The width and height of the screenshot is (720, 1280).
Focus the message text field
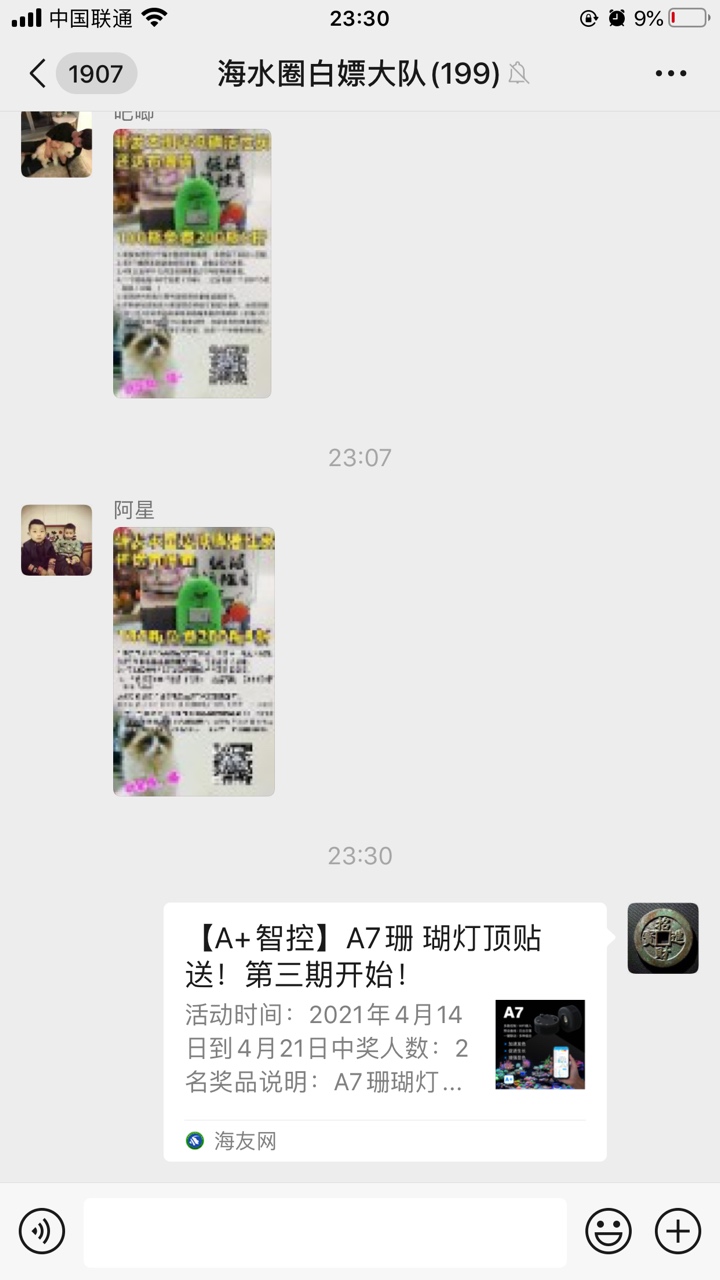point(324,1232)
